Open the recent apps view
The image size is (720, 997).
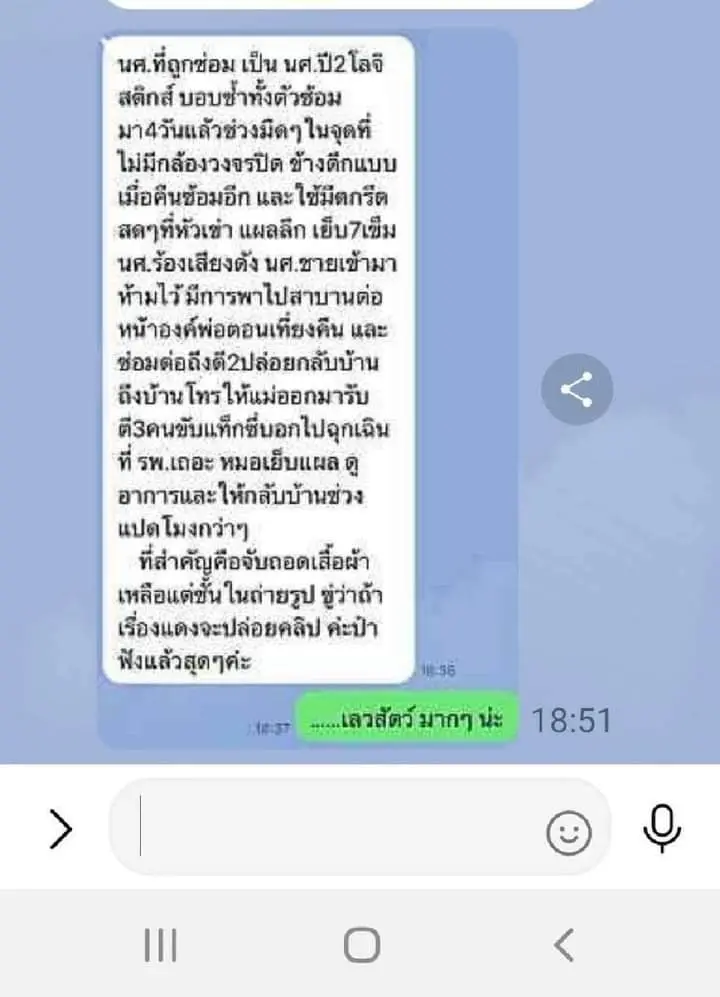tap(160, 944)
